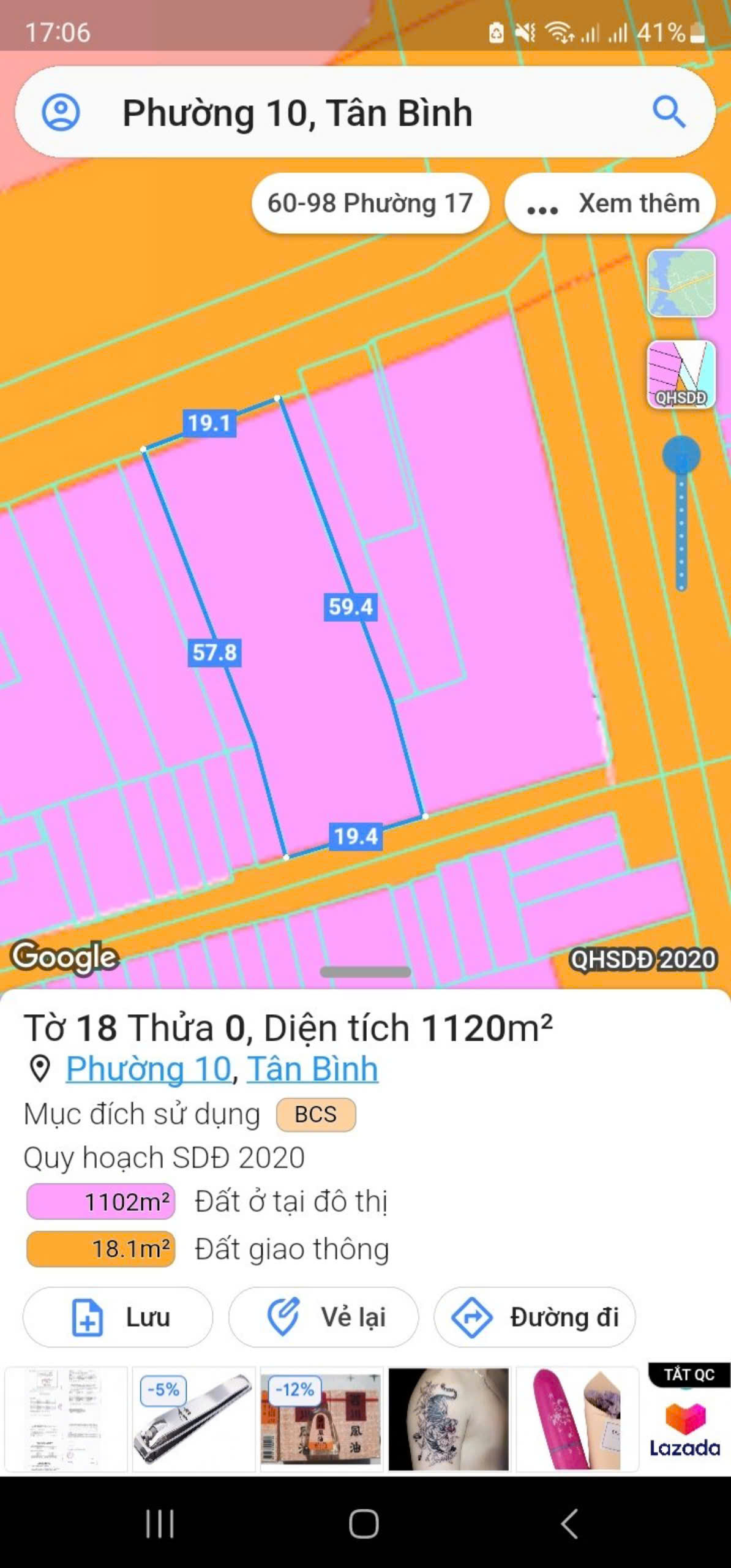
Task: Tap the search magnifier icon
Action: pos(668,112)
